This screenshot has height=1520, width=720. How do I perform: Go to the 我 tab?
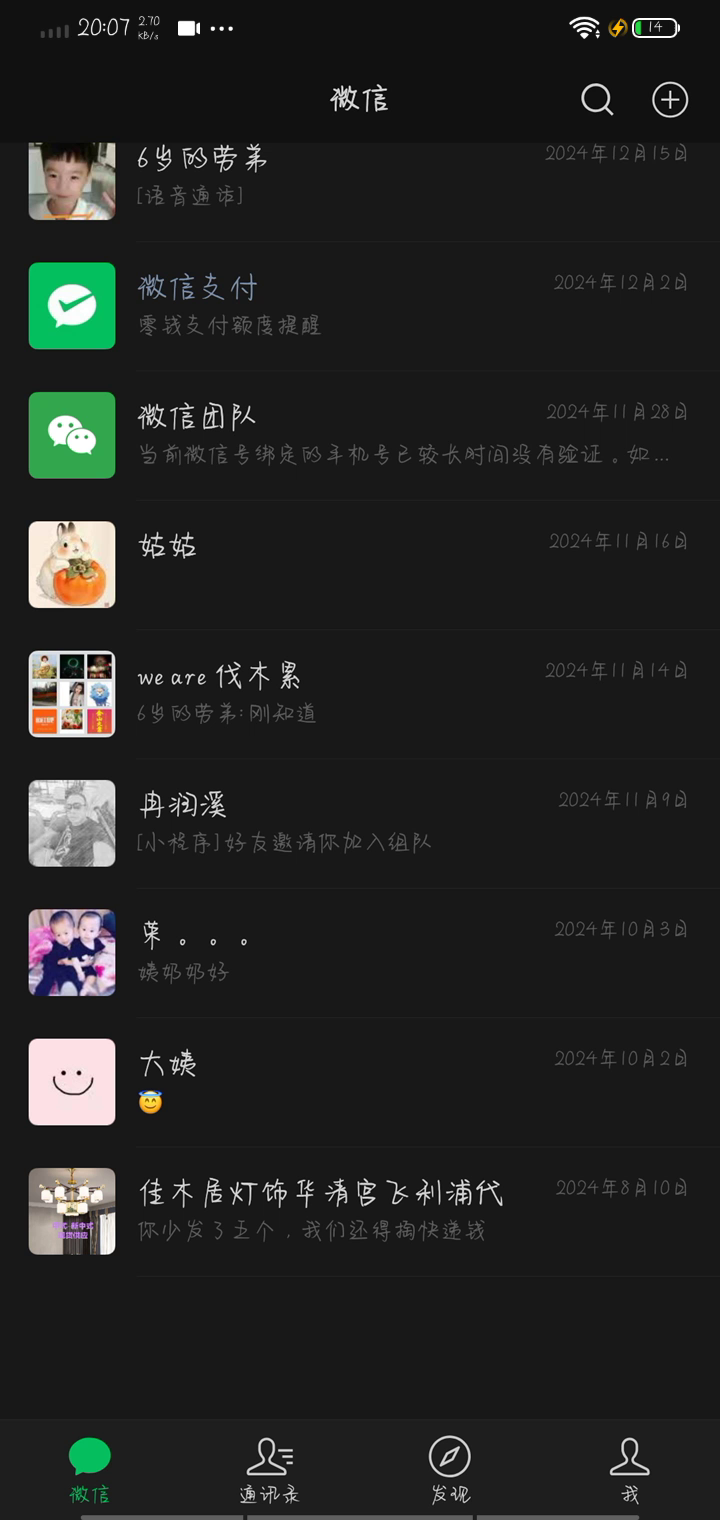(629, 1469)
